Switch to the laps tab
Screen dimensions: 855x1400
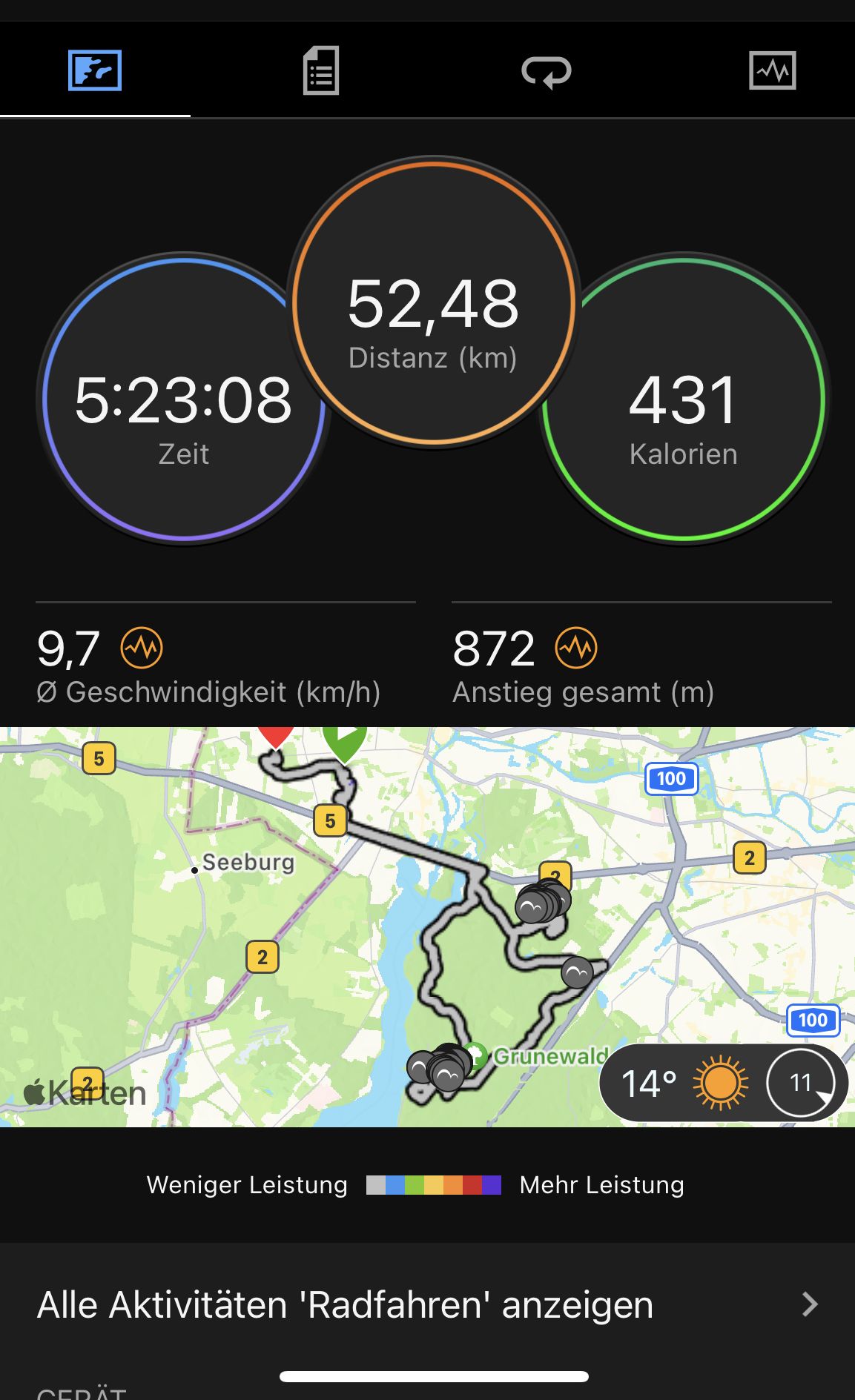click(x=547, y=72)
